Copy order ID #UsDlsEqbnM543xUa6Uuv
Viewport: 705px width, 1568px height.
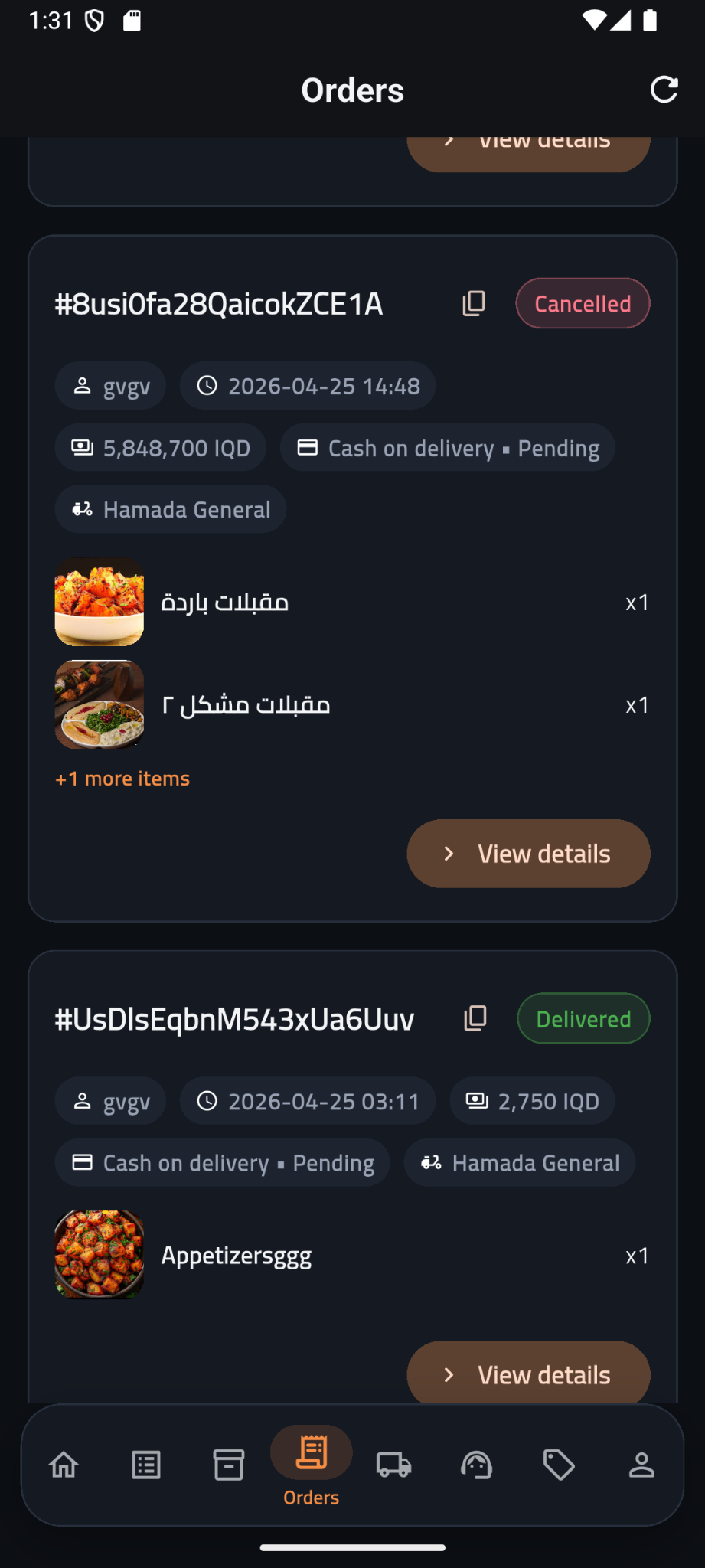475,1018
